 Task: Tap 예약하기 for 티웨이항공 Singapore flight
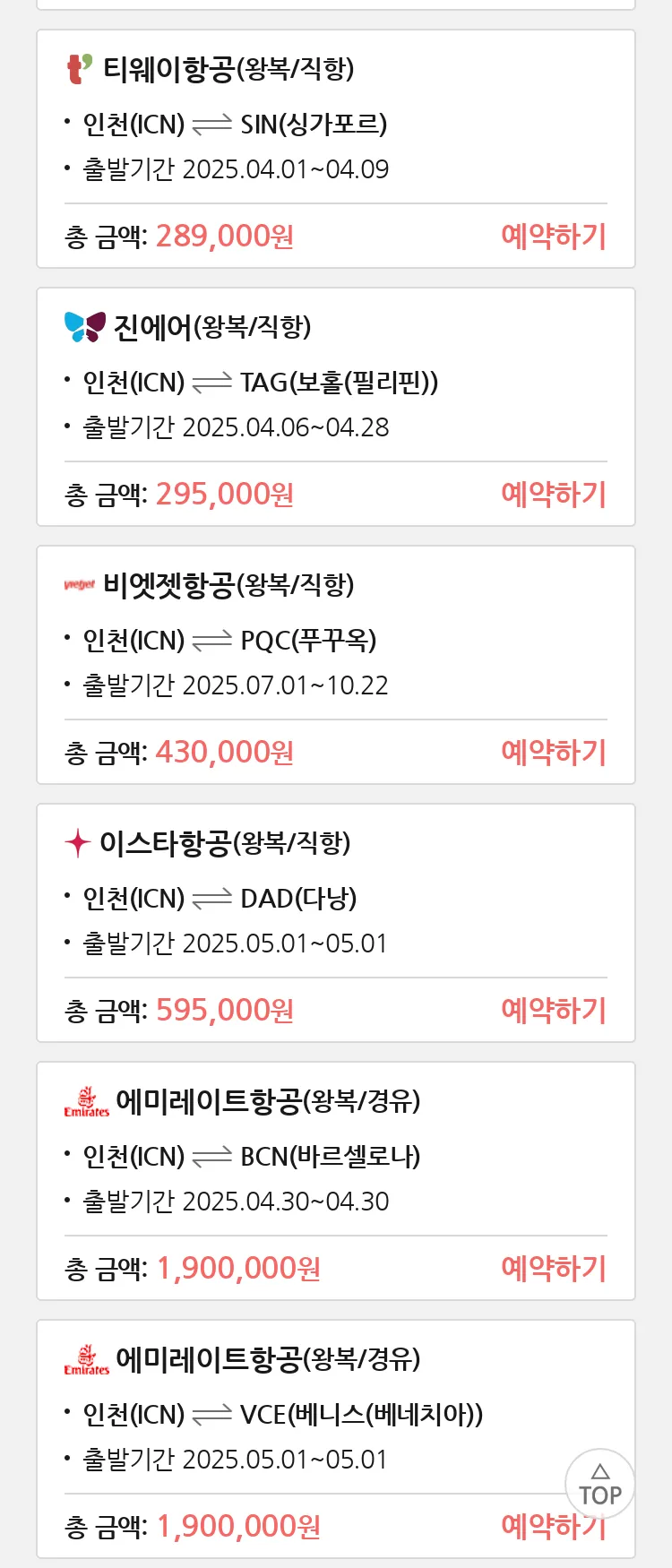pyautogui.click(x=554, y=237)
